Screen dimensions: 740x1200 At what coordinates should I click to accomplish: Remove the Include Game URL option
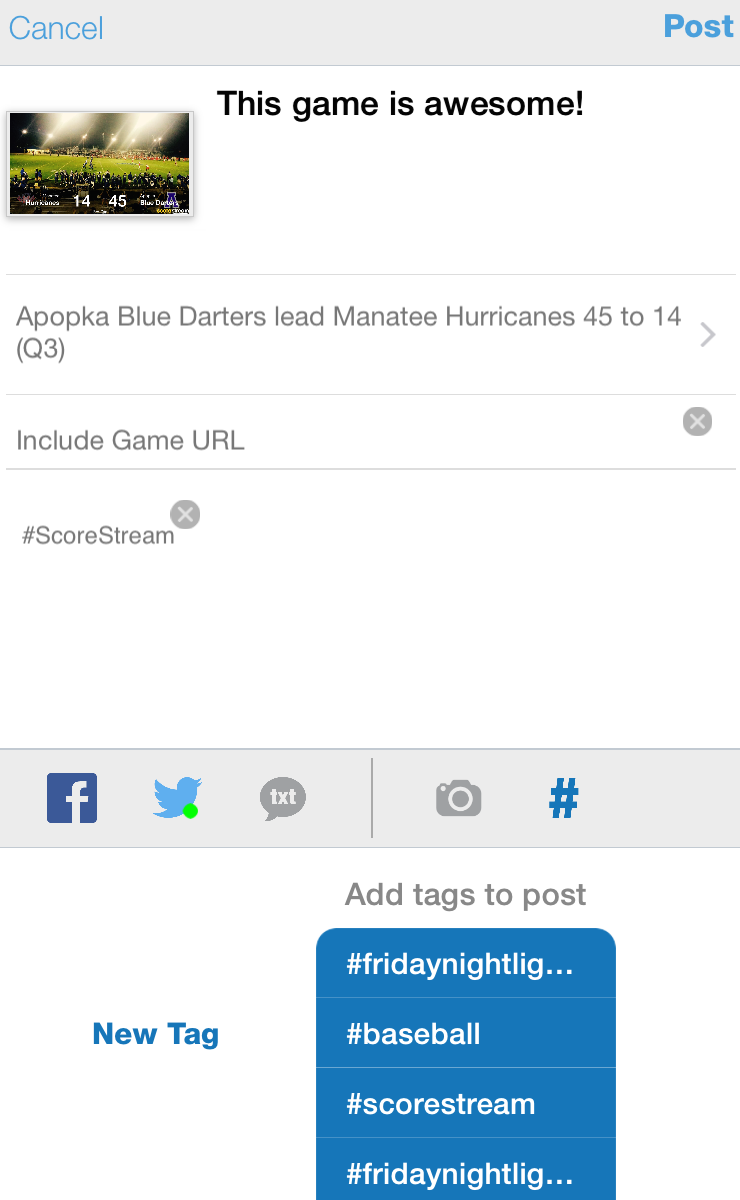click(x=697, y=422)
